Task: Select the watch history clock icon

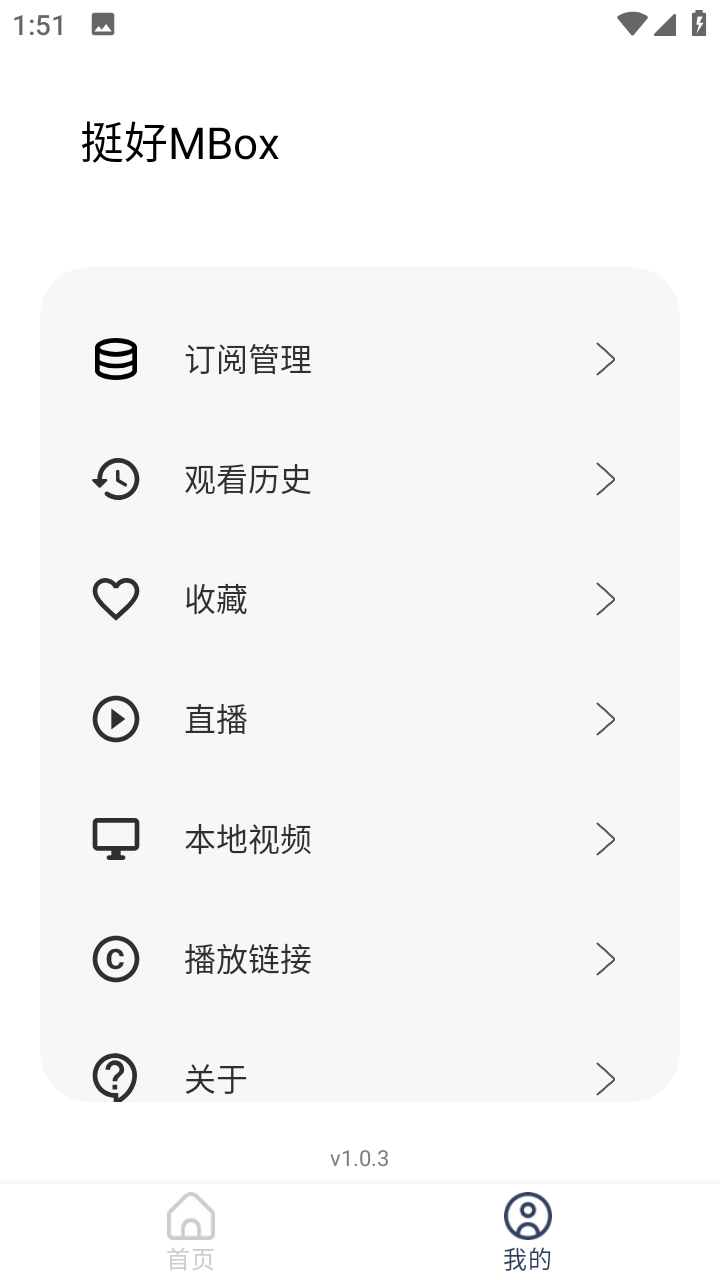Action: (x=116, y=479)
